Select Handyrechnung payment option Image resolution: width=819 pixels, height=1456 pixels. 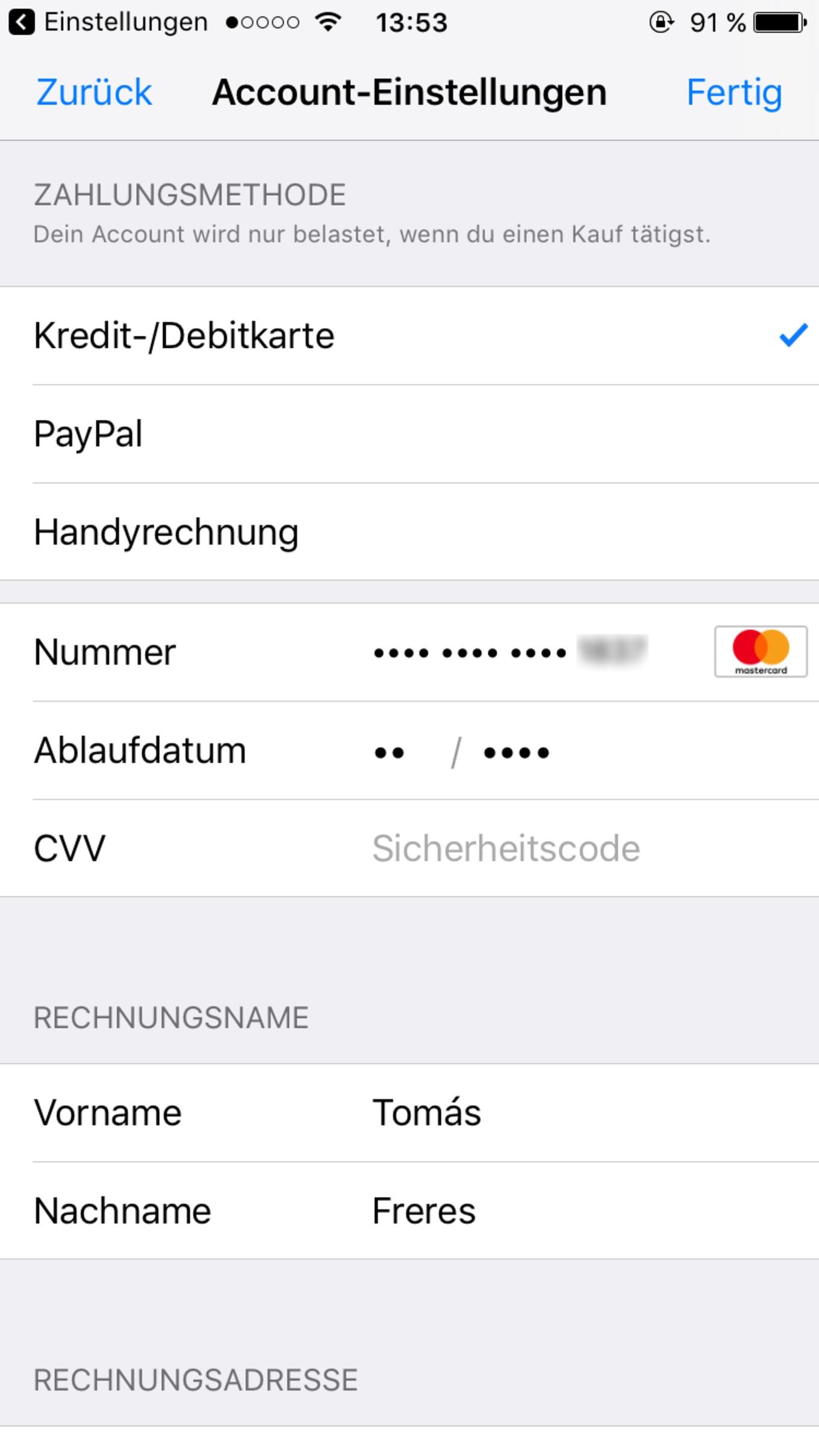click(409, 532)
